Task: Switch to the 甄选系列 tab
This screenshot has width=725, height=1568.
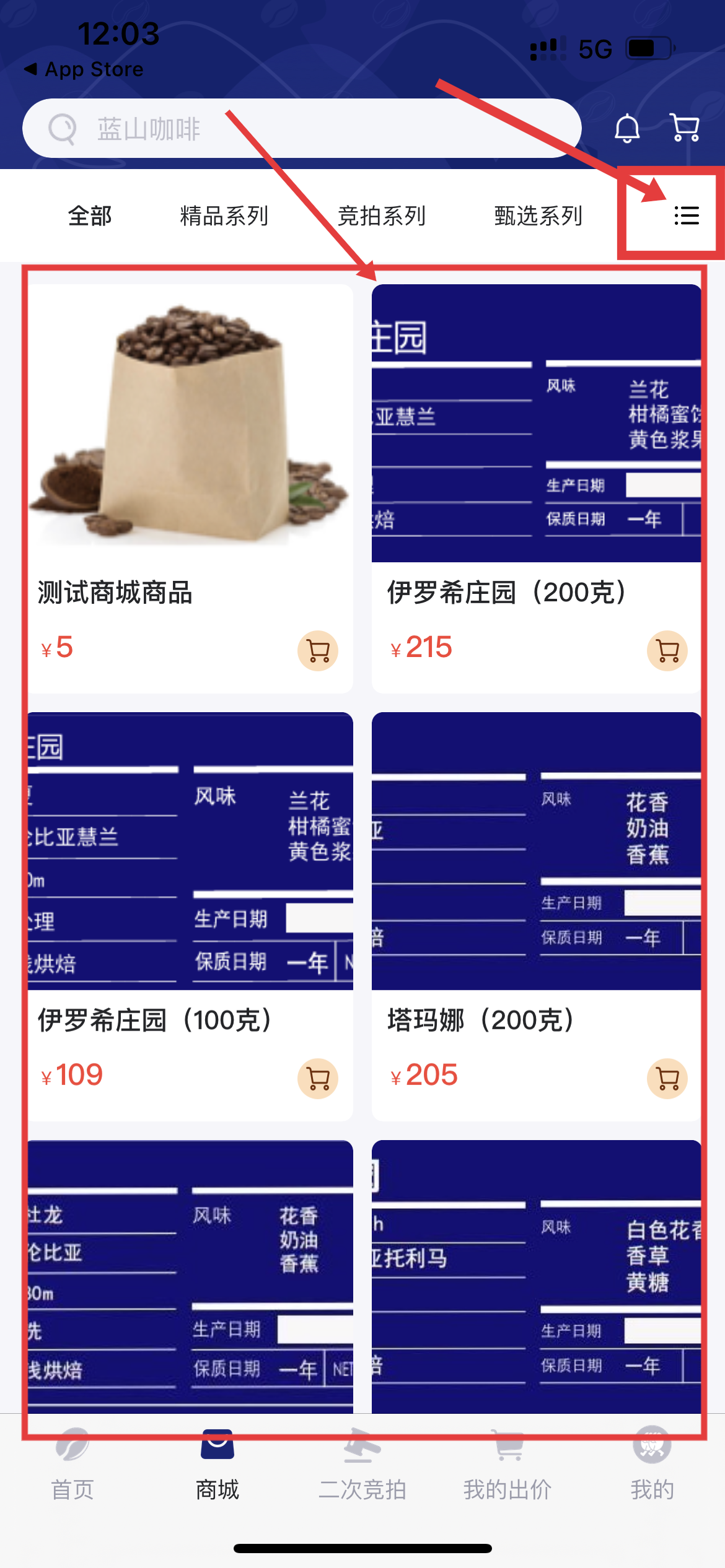Action: click(x=538, y=216)
